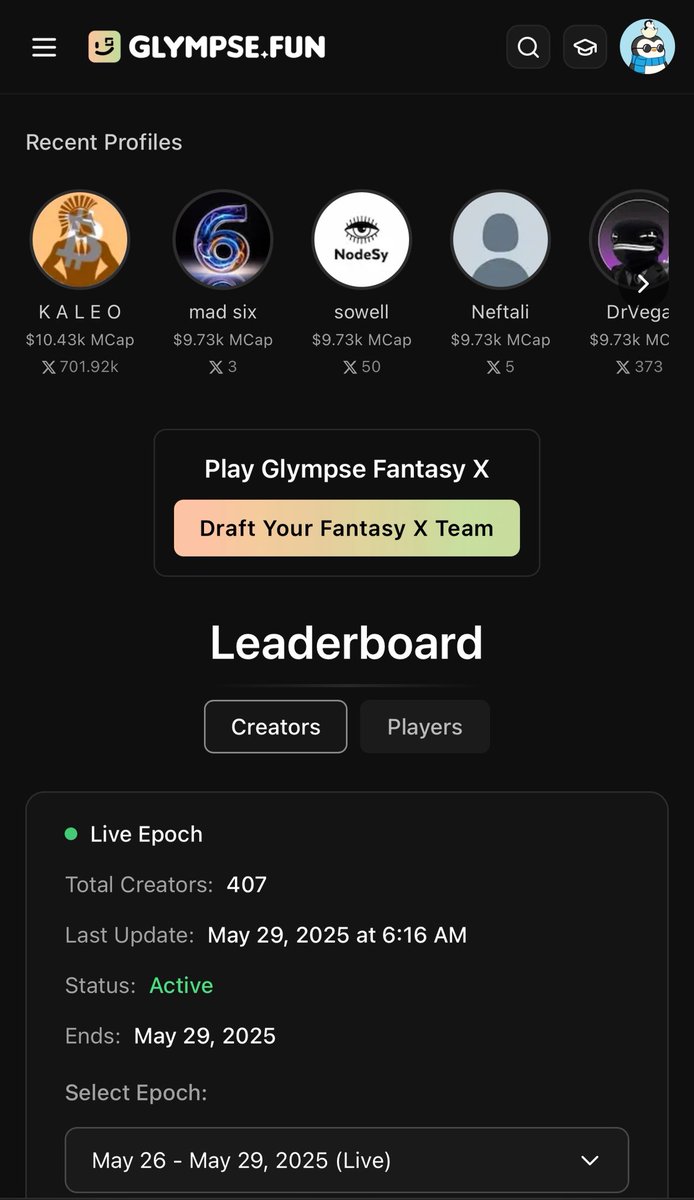This screenshot has width=694, height=1200.
Task: Open the hamburger menu
Action: point(44,47)
